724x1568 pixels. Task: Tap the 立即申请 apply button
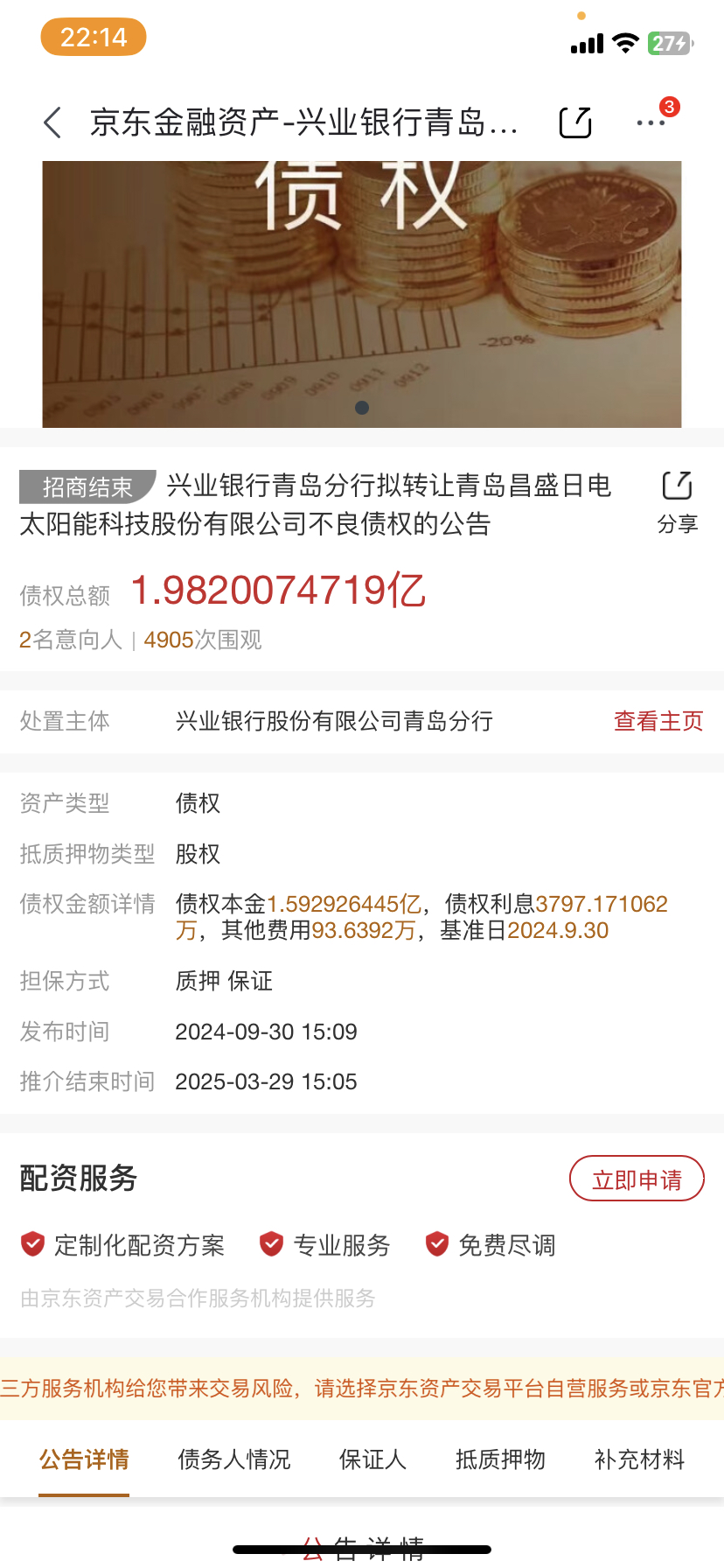coord(637,1178)
